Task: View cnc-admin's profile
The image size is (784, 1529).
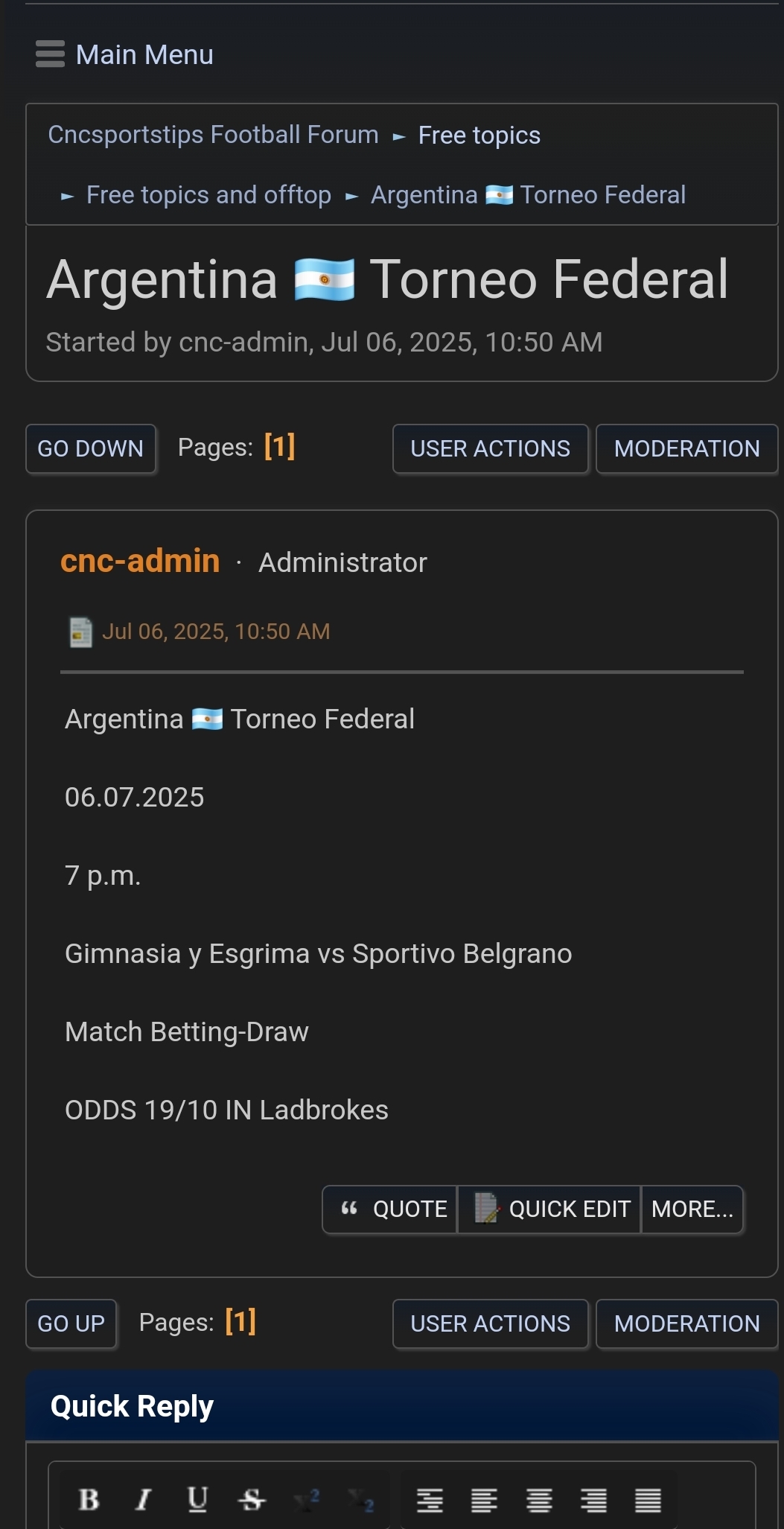Action: point(140,561)
